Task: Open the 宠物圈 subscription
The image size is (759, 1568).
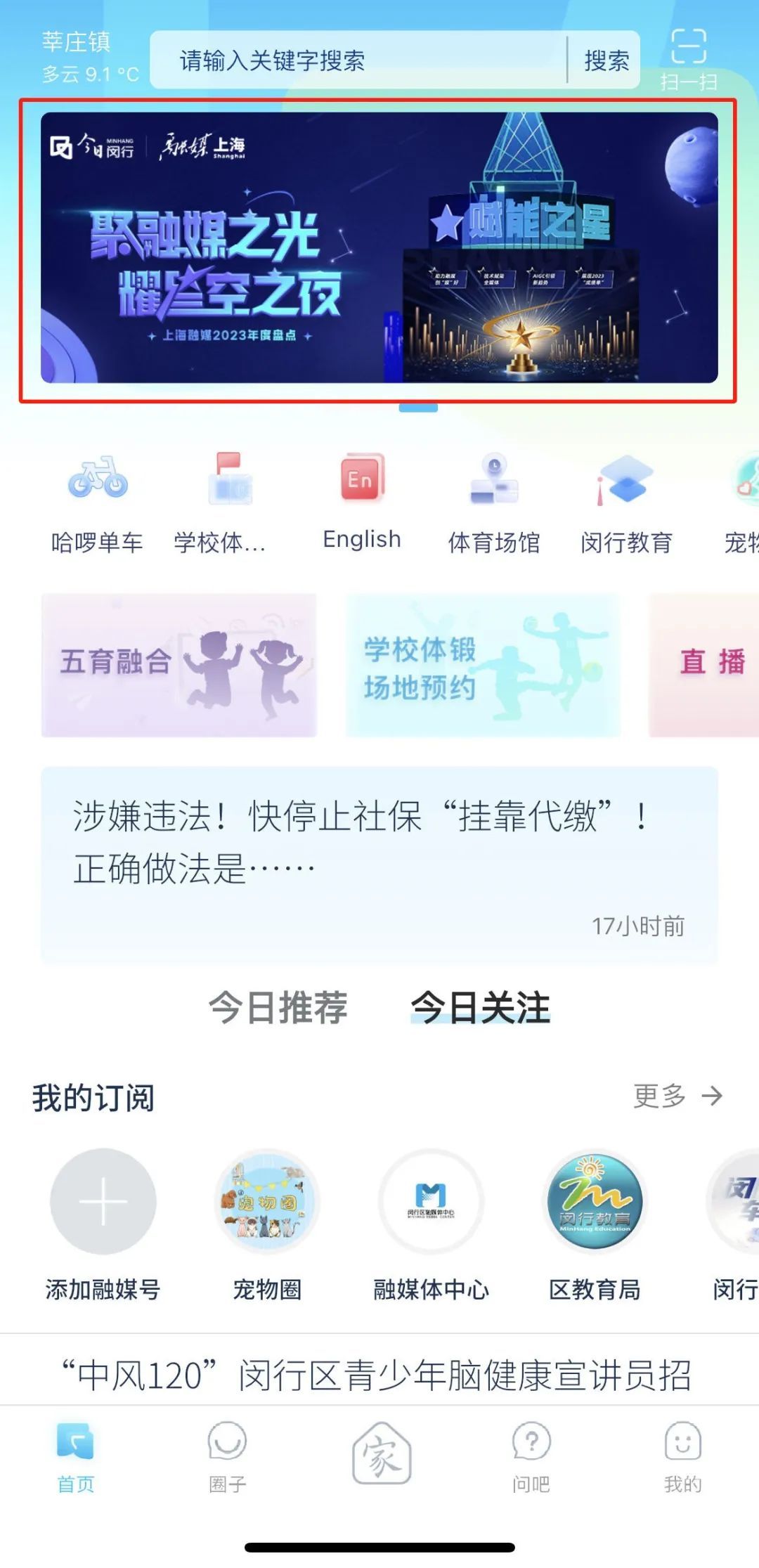Action: (267, 1224)
